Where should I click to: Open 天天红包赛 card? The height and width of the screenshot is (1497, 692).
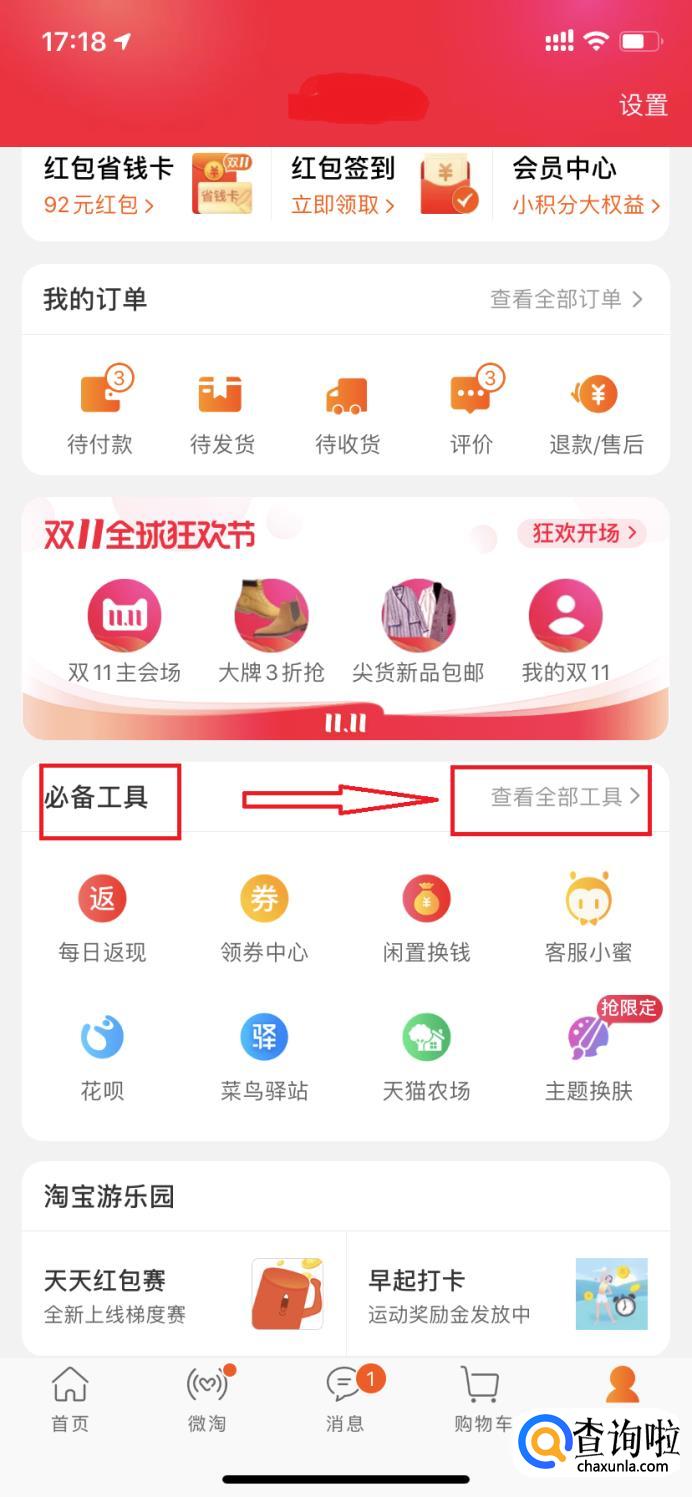(184, 1294)
